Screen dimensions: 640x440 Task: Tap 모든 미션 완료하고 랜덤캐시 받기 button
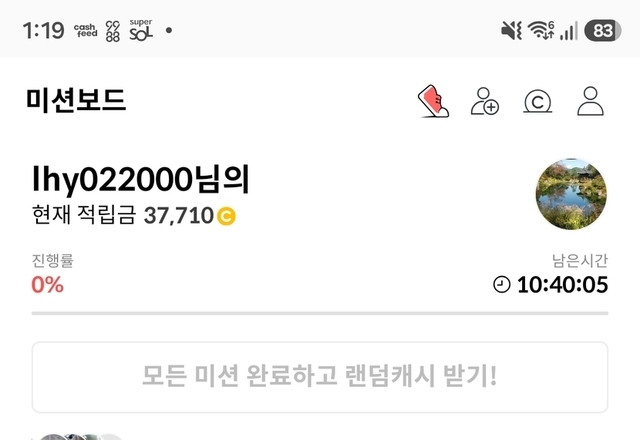pyautogui.click(x=320, y=377)
